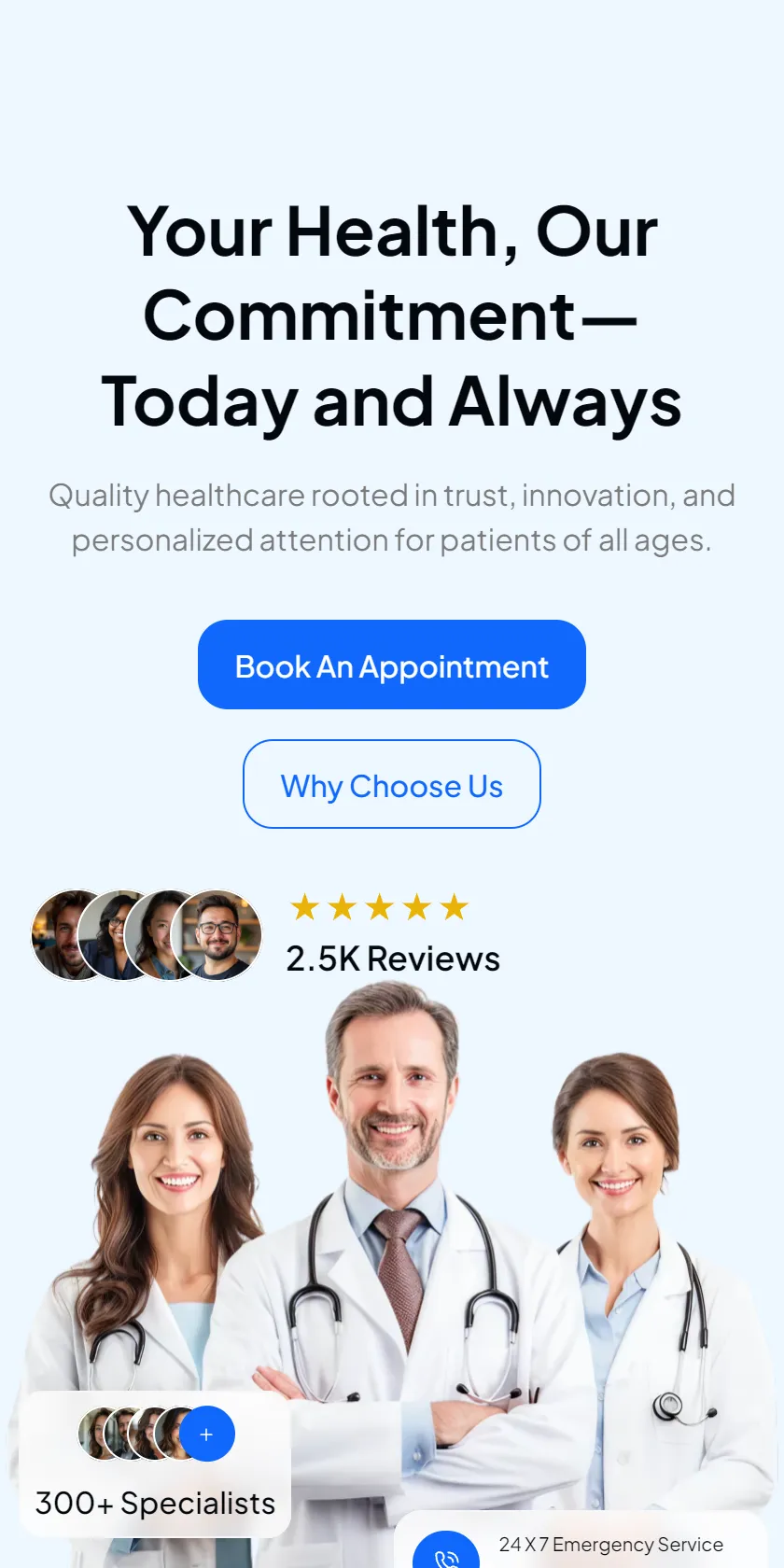Tap the Book An Appointment button
This screenshot has width=784, height=1568.
point(392,665)
